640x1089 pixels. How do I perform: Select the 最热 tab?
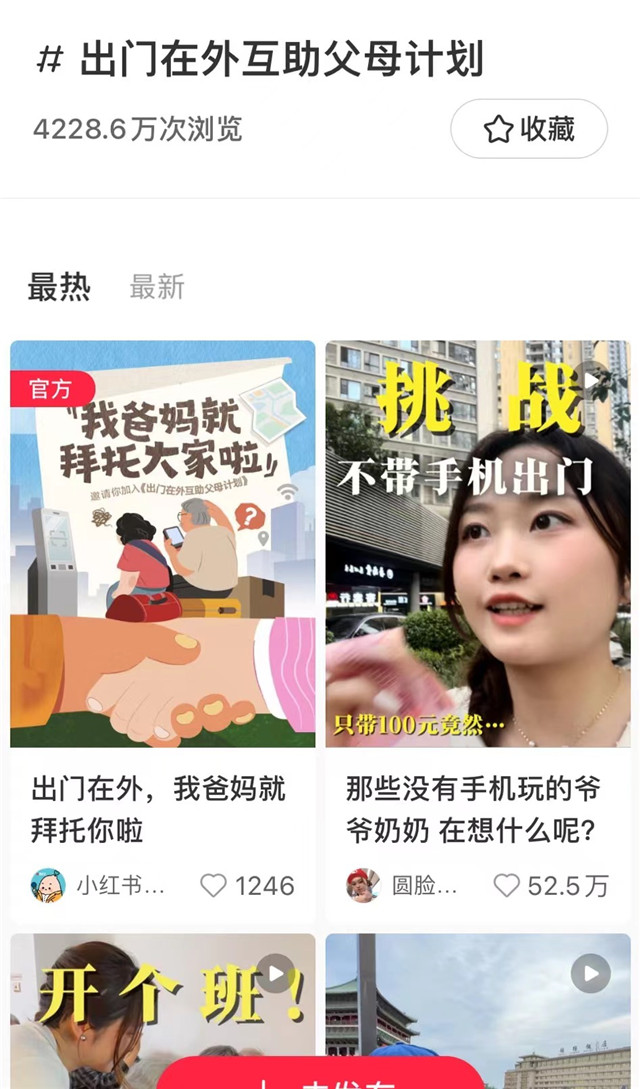59,287
